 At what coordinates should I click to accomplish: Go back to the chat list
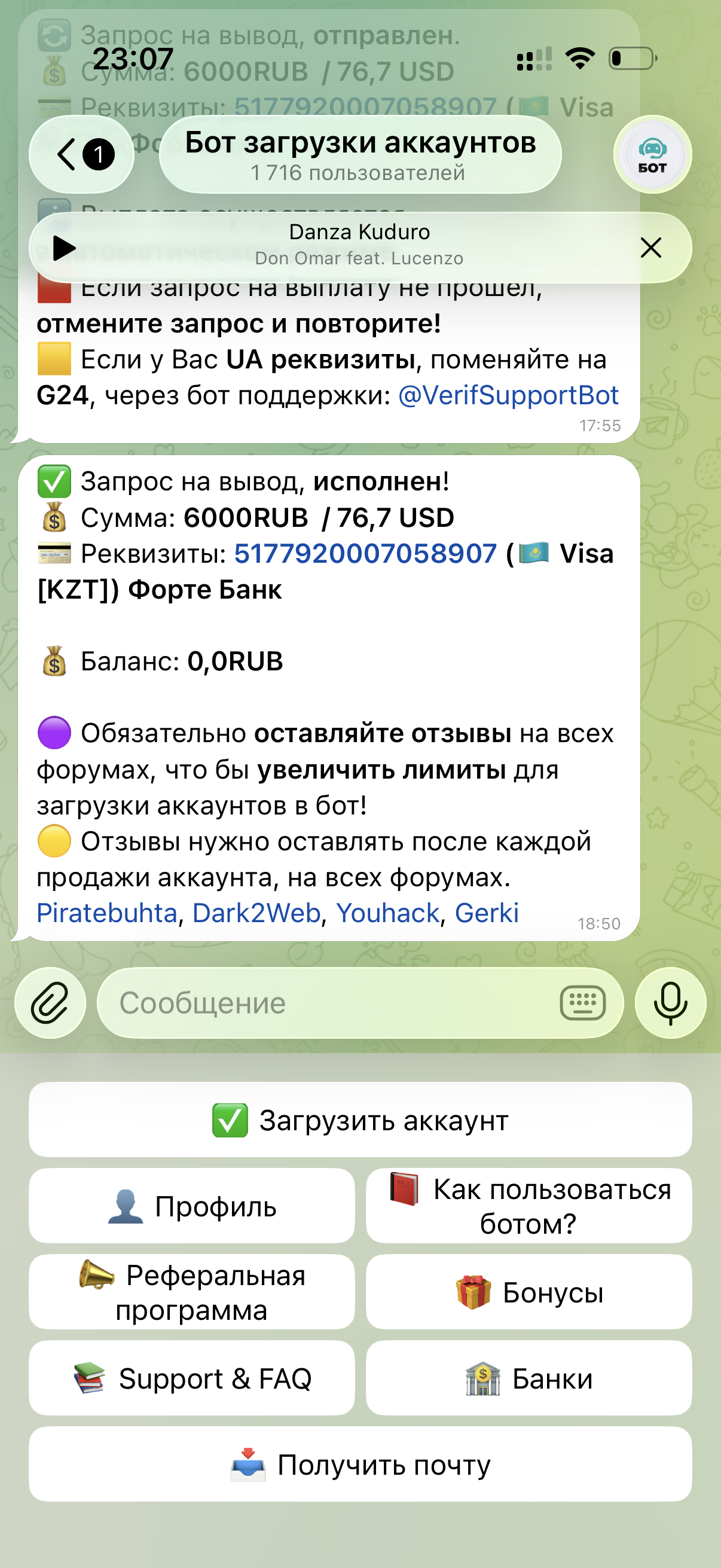(x=80, y=154)
